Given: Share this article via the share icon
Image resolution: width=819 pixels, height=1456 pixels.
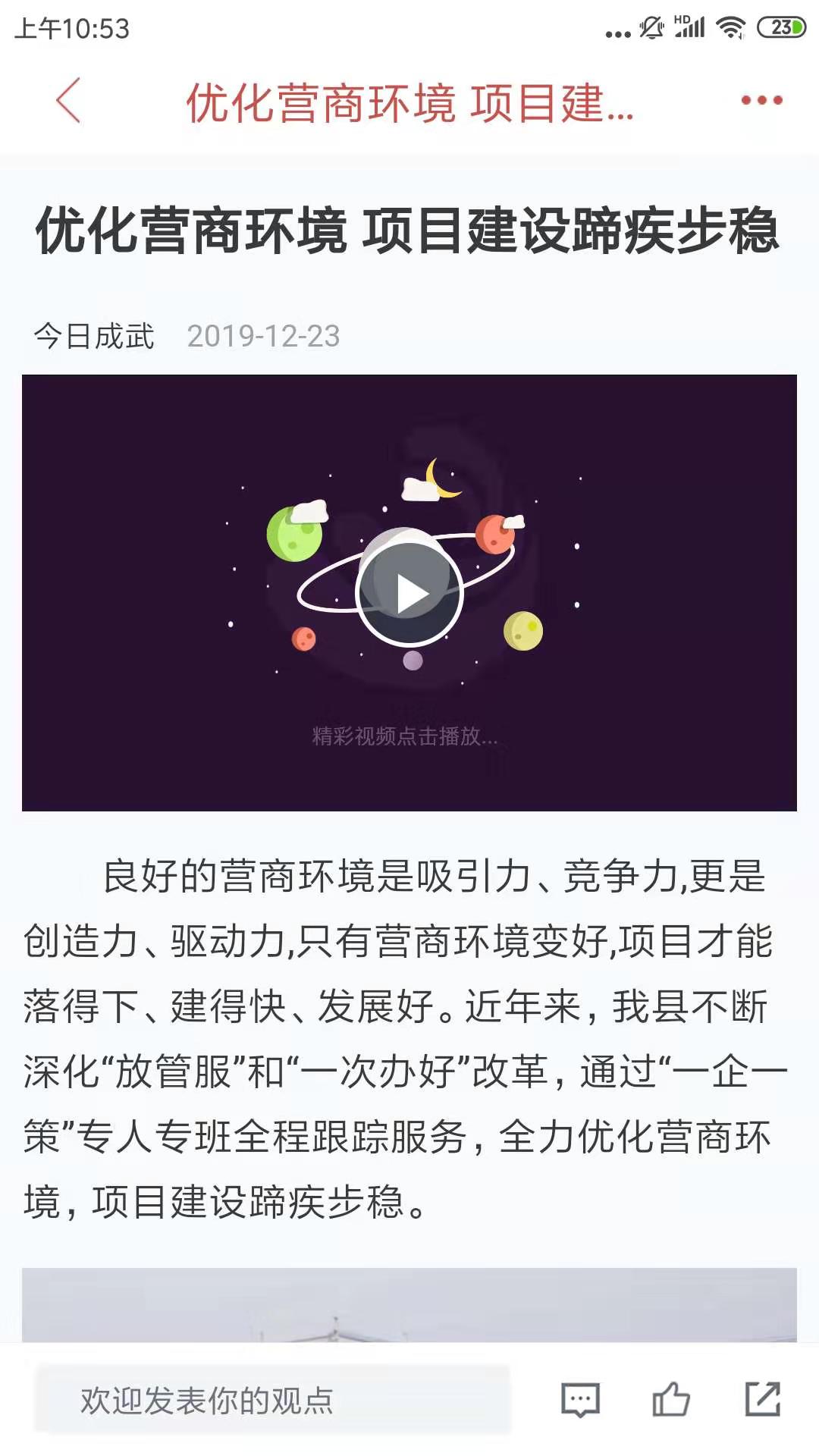Looking at the screenshot, I should pyautogui.click(x=762, y=1400).
